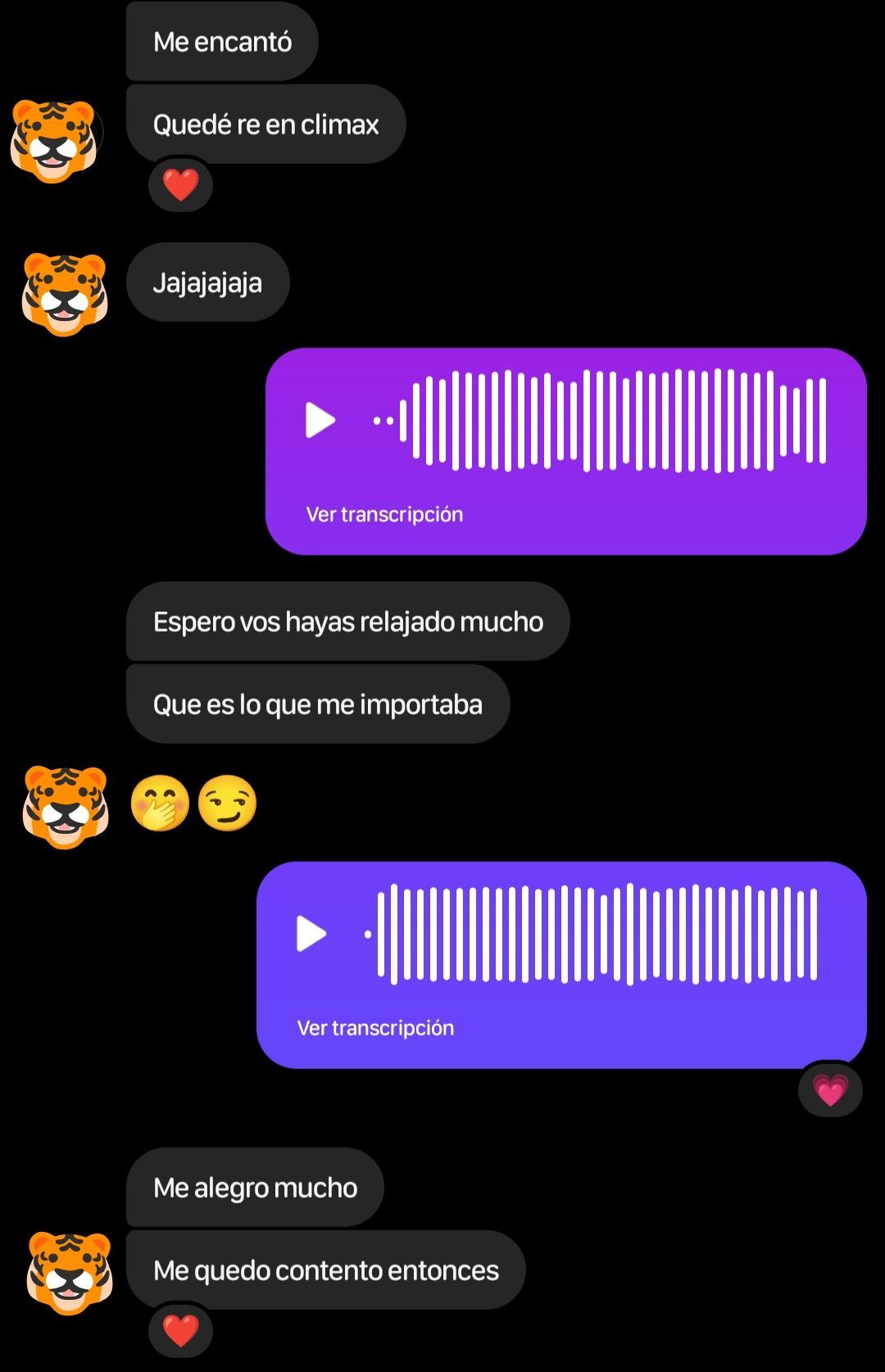885x1372 pixels.
Task: Open pink heart reaction on second voice message
Action: 830,1091
